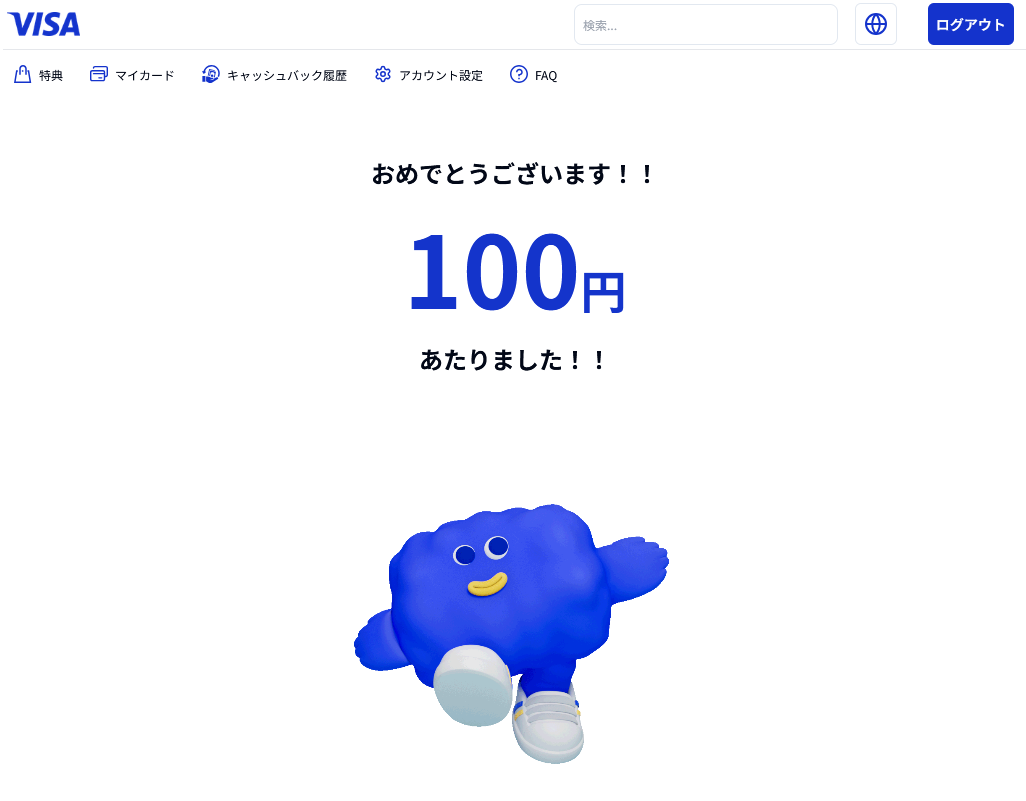Tap the ログアウト button
The width and height of the screenshot is (1026, 801).
tap(970, 24)
